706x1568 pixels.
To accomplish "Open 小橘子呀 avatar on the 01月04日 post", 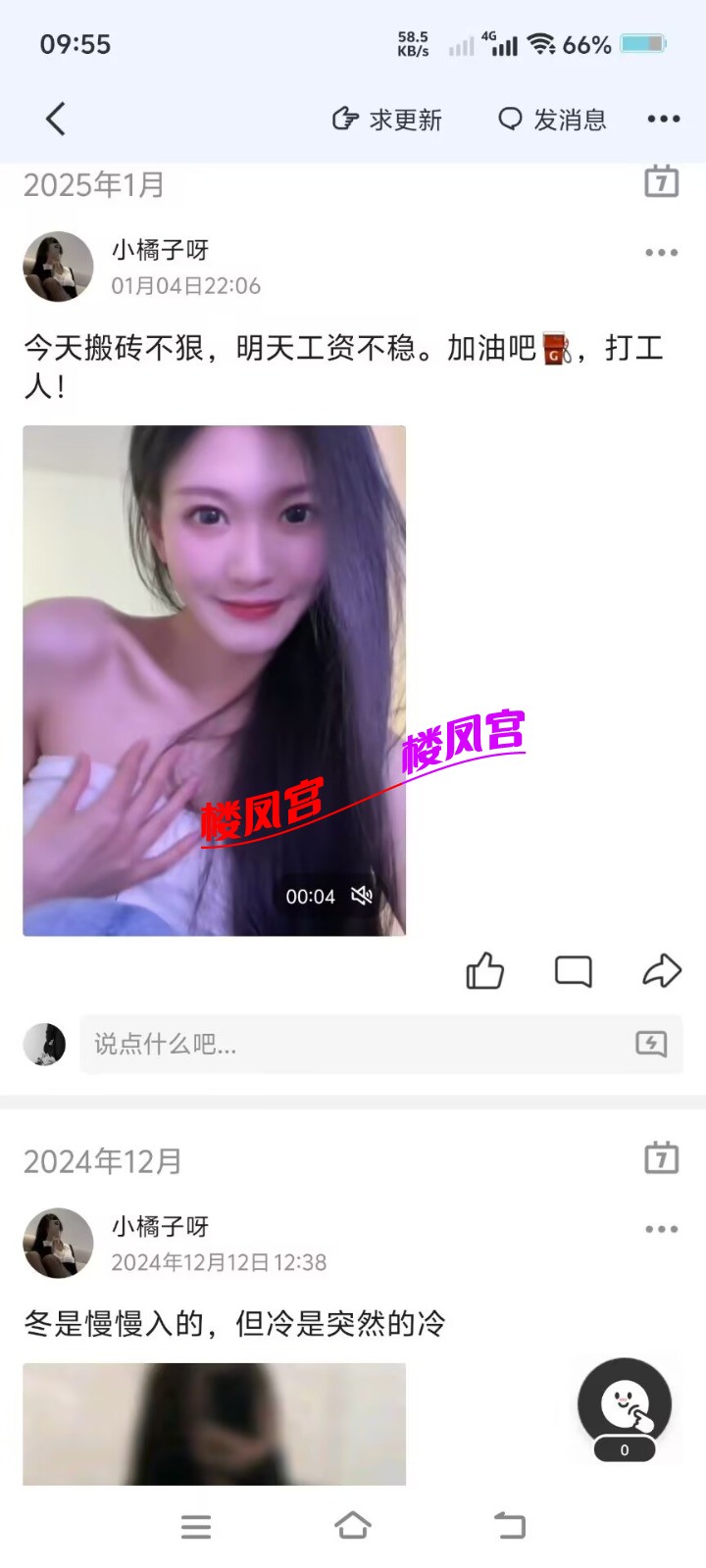I will tap(58, 267).
